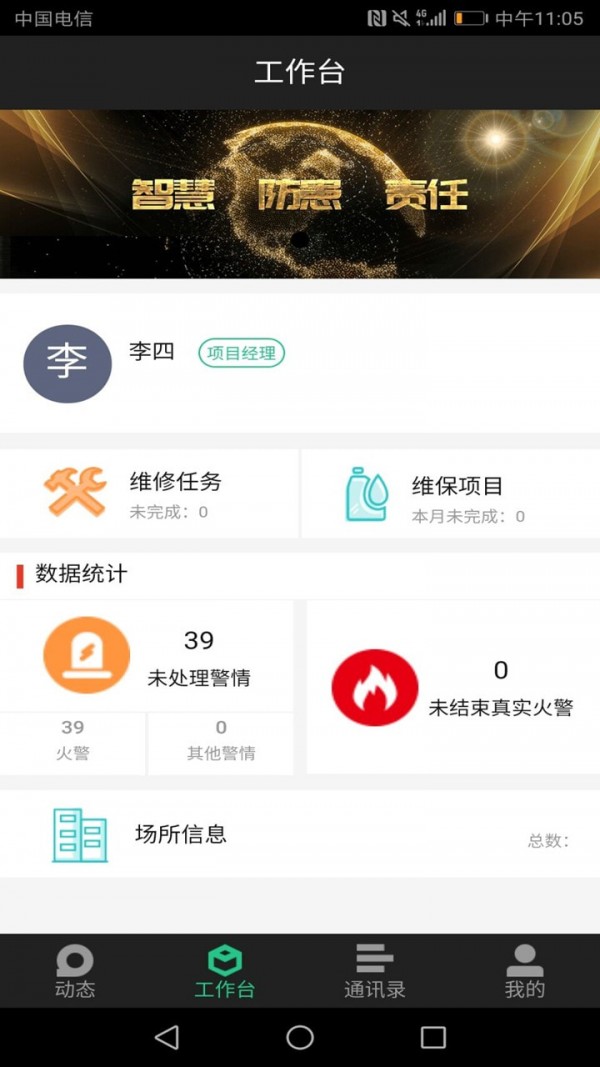The height and width of the screenshot is (1067, 600).
Task: Switch to the 我的 tab
Action: (524, 971)
